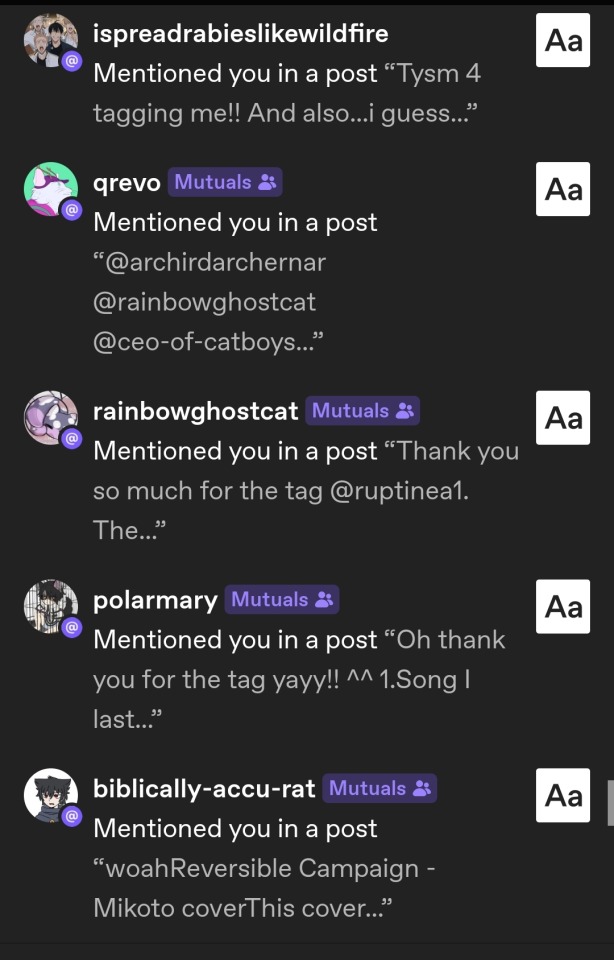Open polarmary's mention notification
The width and height of the screenshot is (614, 960).
click(x=300, y=660)
